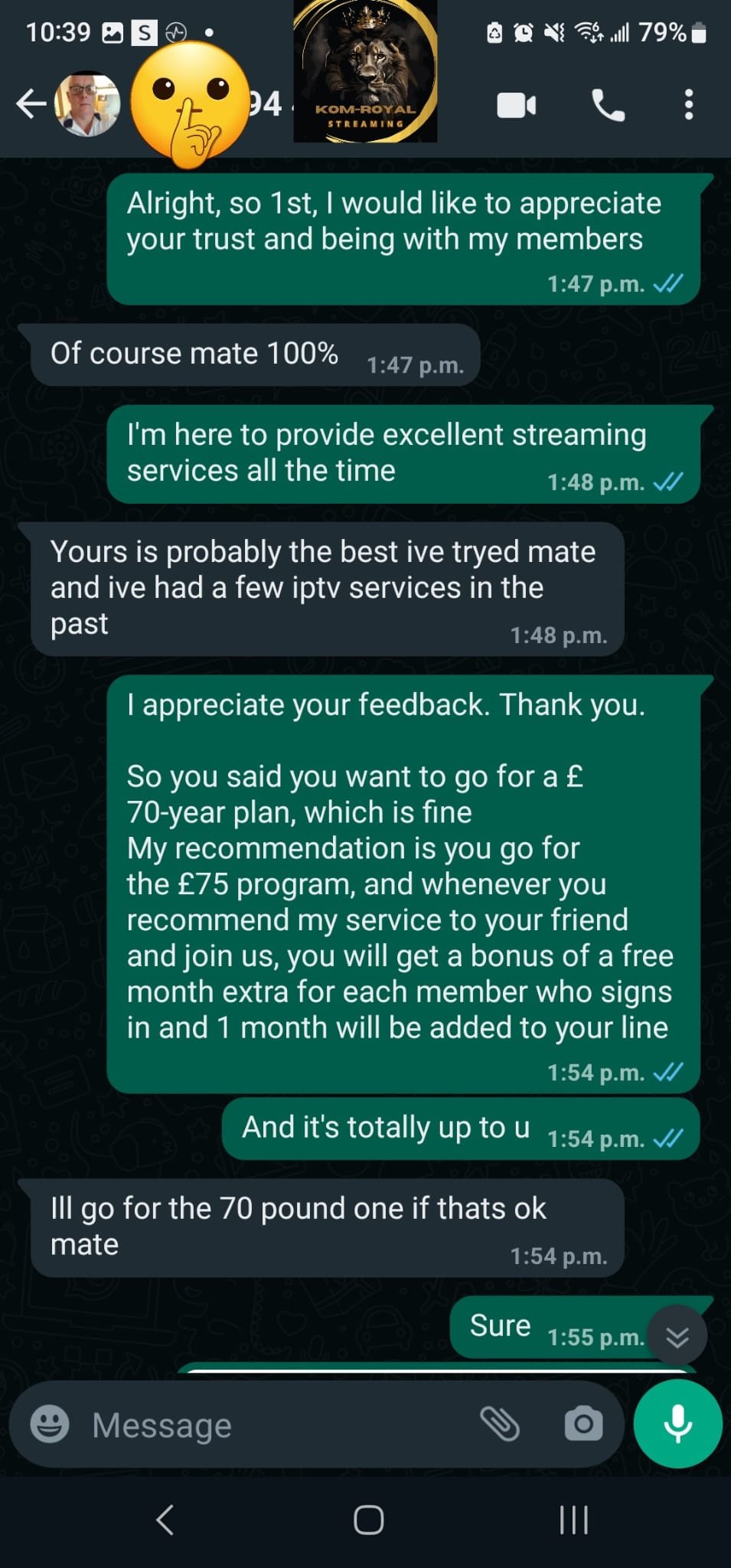731x1568 pixels.
Task: Open the recent apps view
Action: 573,1520
